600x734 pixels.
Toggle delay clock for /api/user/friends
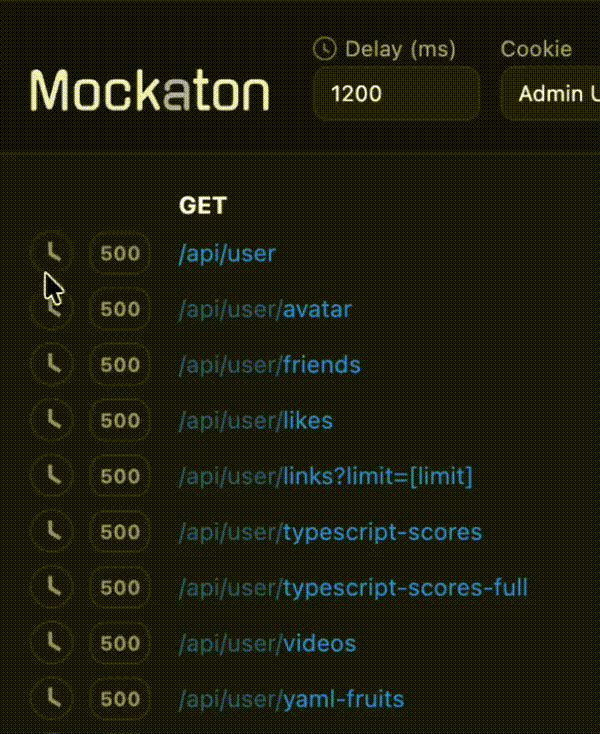click(50, 365)
